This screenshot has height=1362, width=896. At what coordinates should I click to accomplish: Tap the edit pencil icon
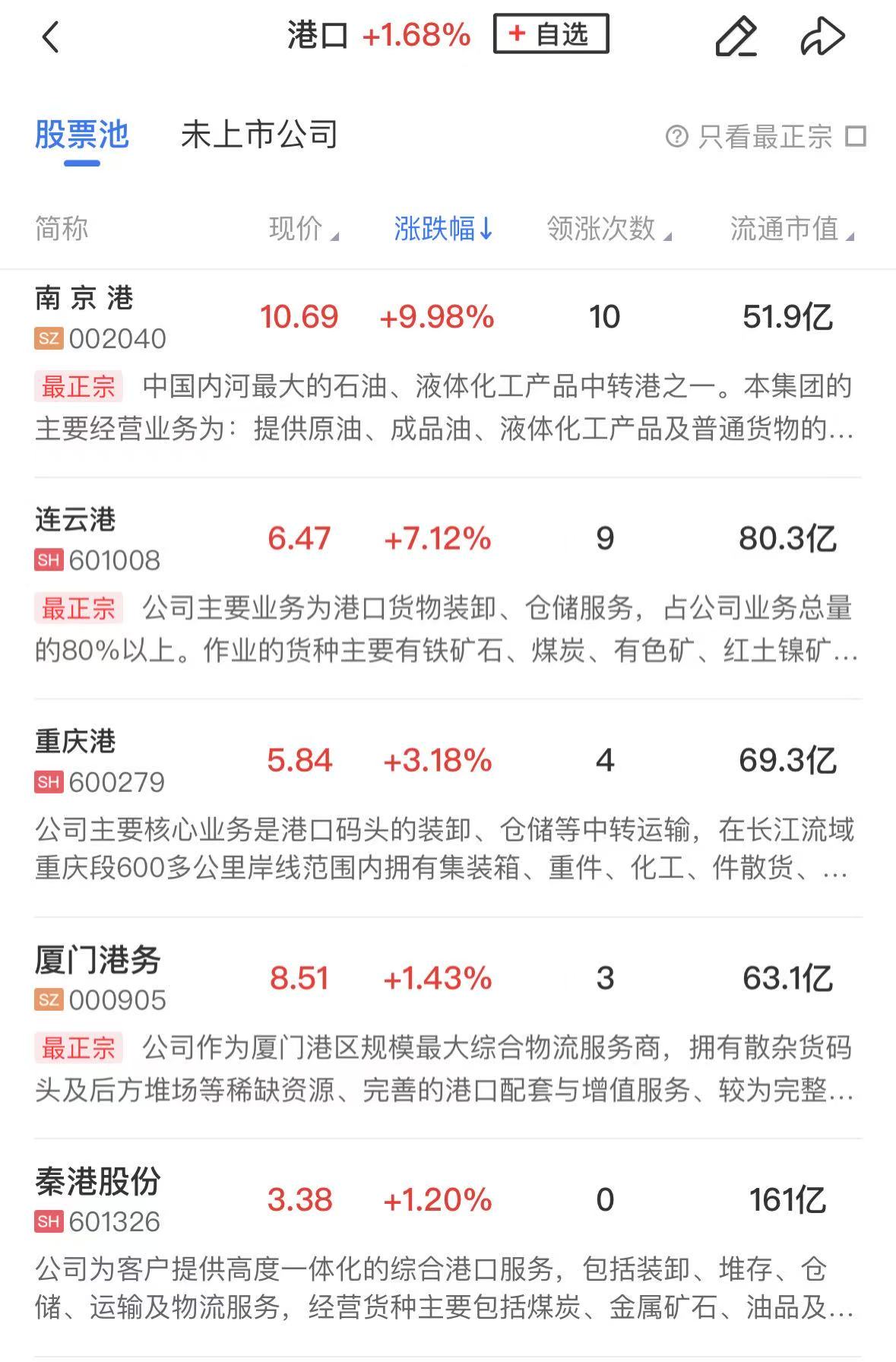(x=736, y=36)
